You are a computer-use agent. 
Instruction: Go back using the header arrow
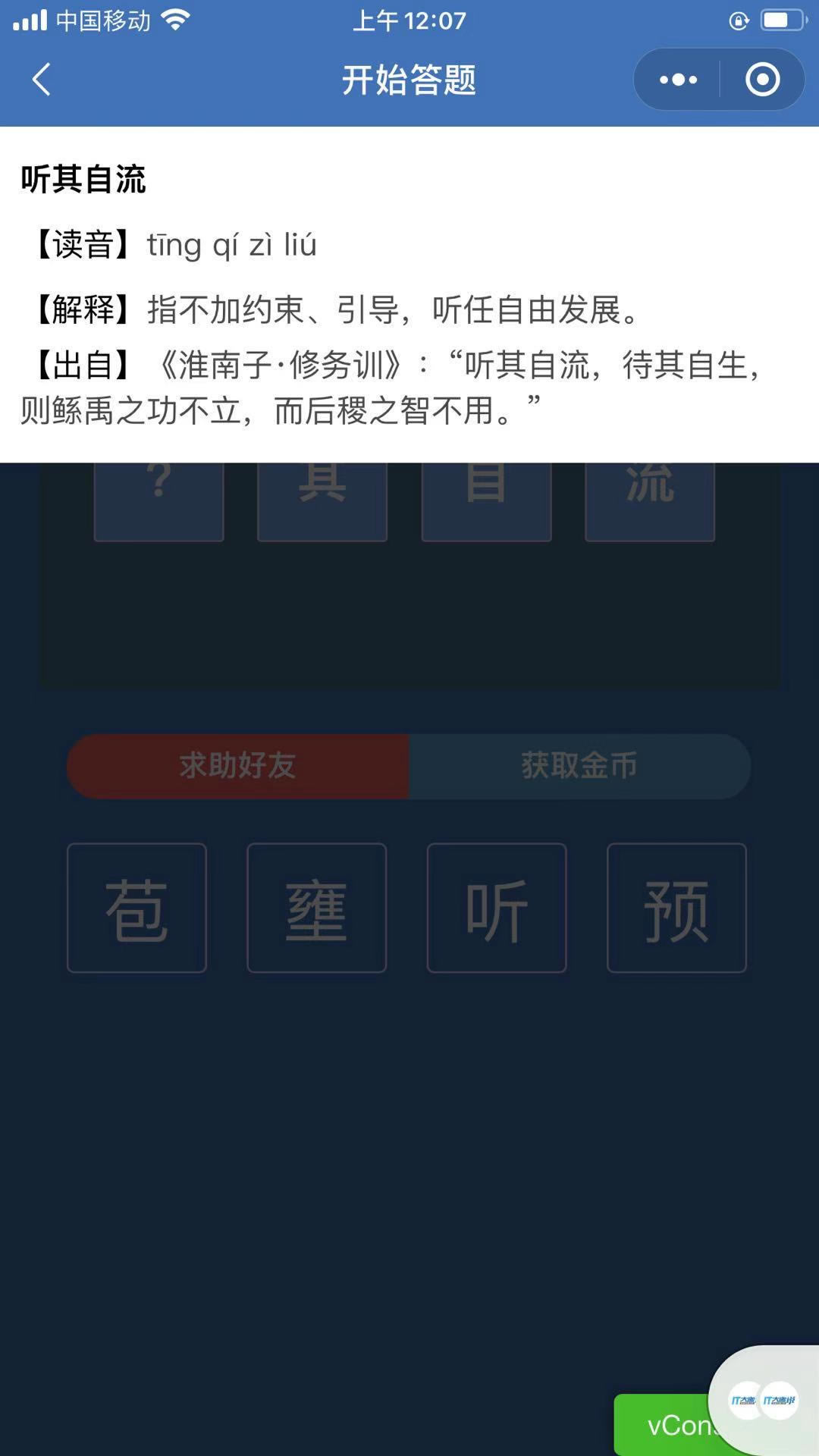click(x=42, y=80)
